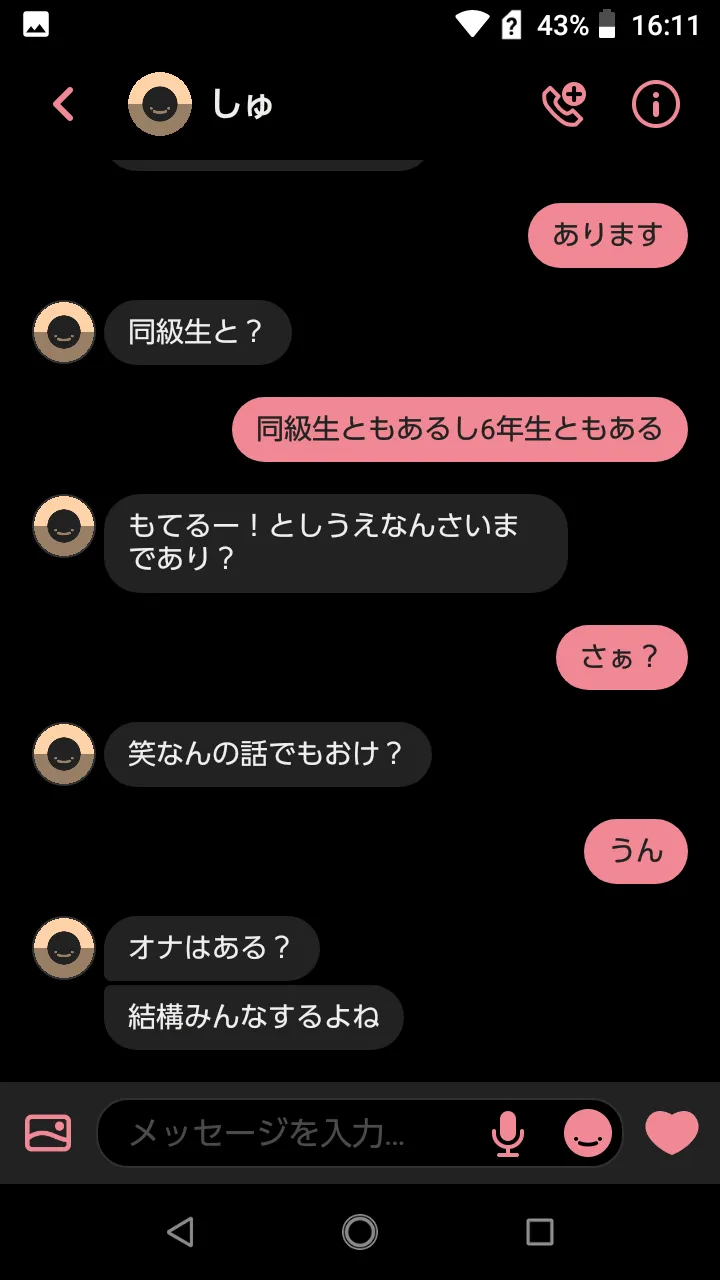720x1280 pixels.
Task: Open the recent apps overview
Action: coord(539,1232)
